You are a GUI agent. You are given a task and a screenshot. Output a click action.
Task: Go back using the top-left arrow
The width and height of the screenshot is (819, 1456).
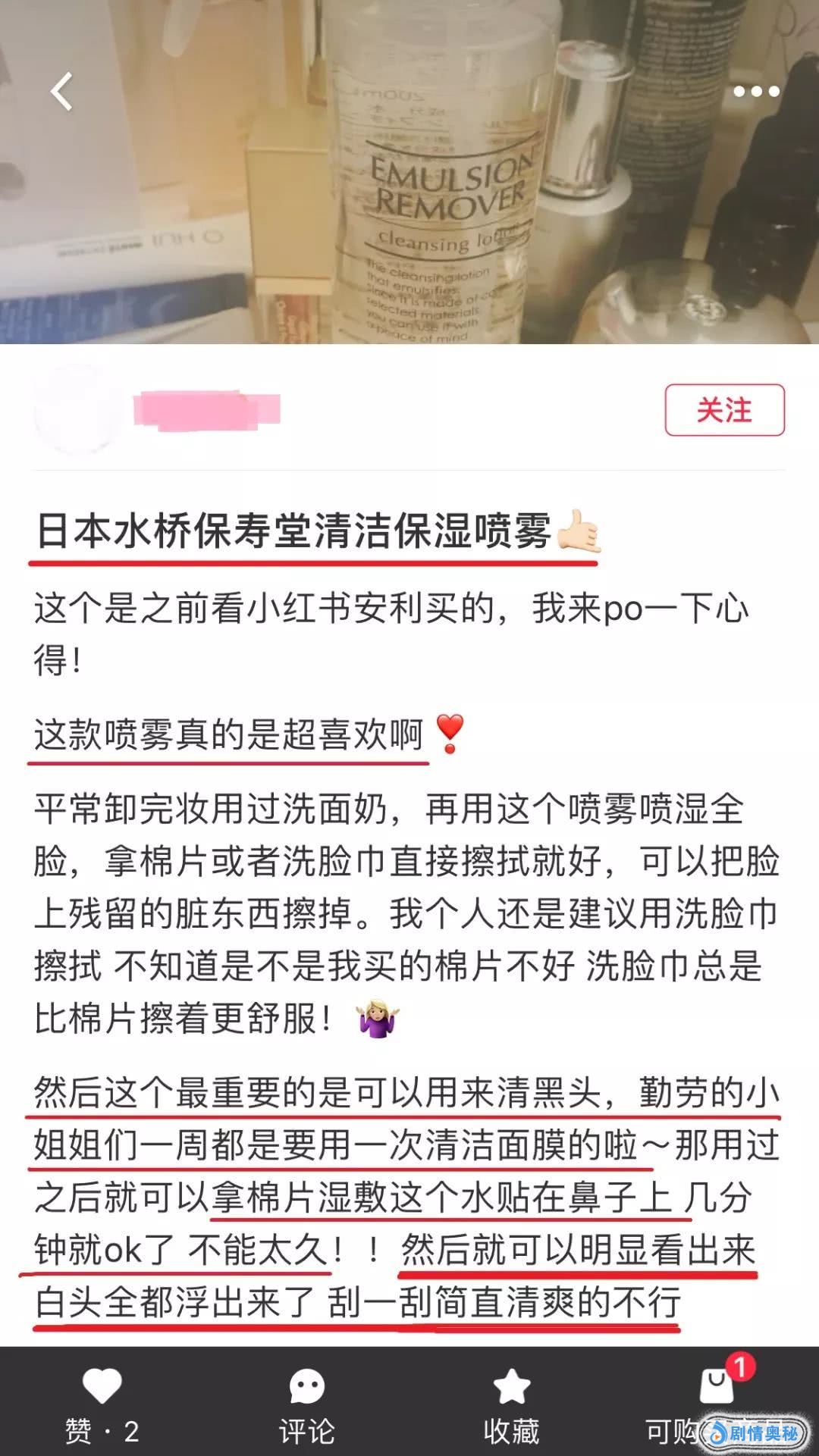[62, 92]
